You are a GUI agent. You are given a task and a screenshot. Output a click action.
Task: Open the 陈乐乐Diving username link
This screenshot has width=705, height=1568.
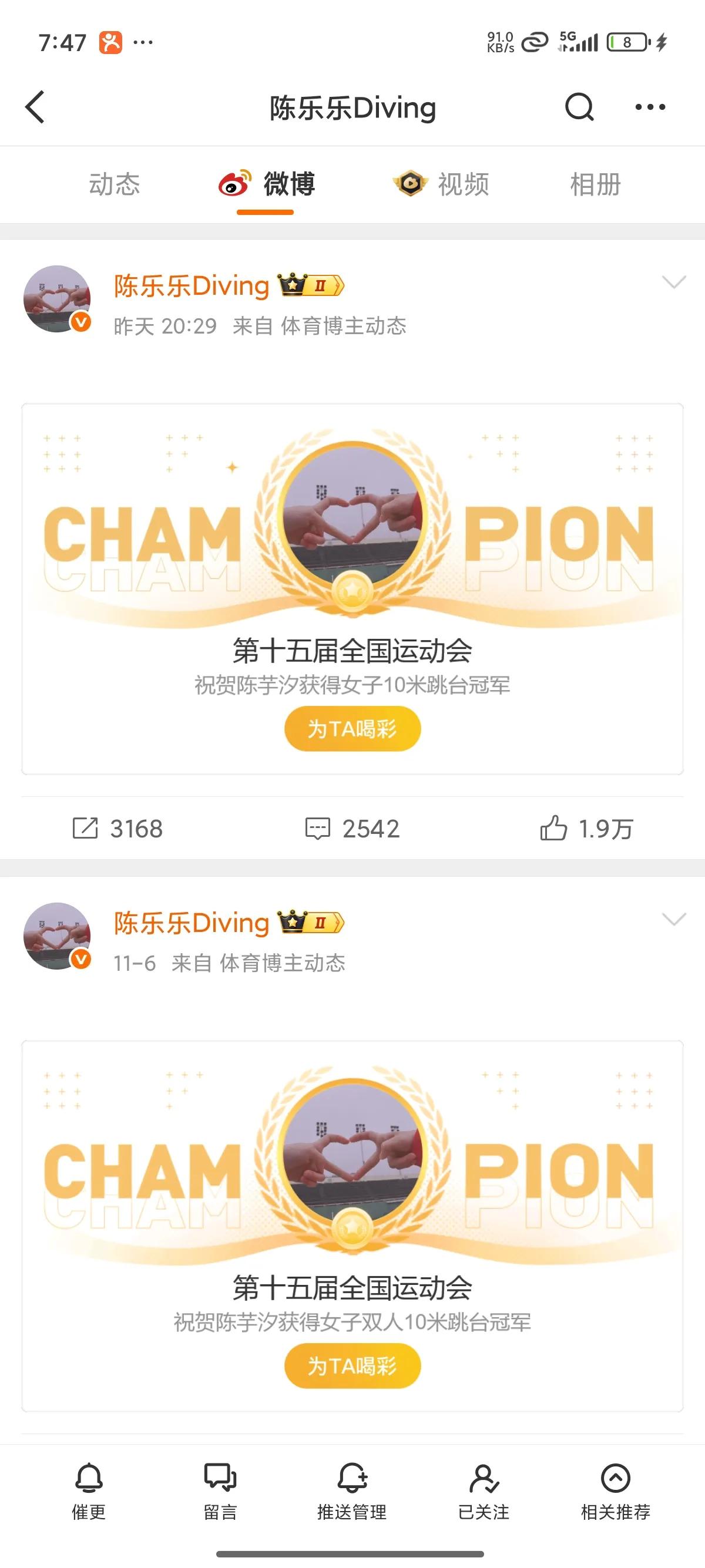pos(190,285)
